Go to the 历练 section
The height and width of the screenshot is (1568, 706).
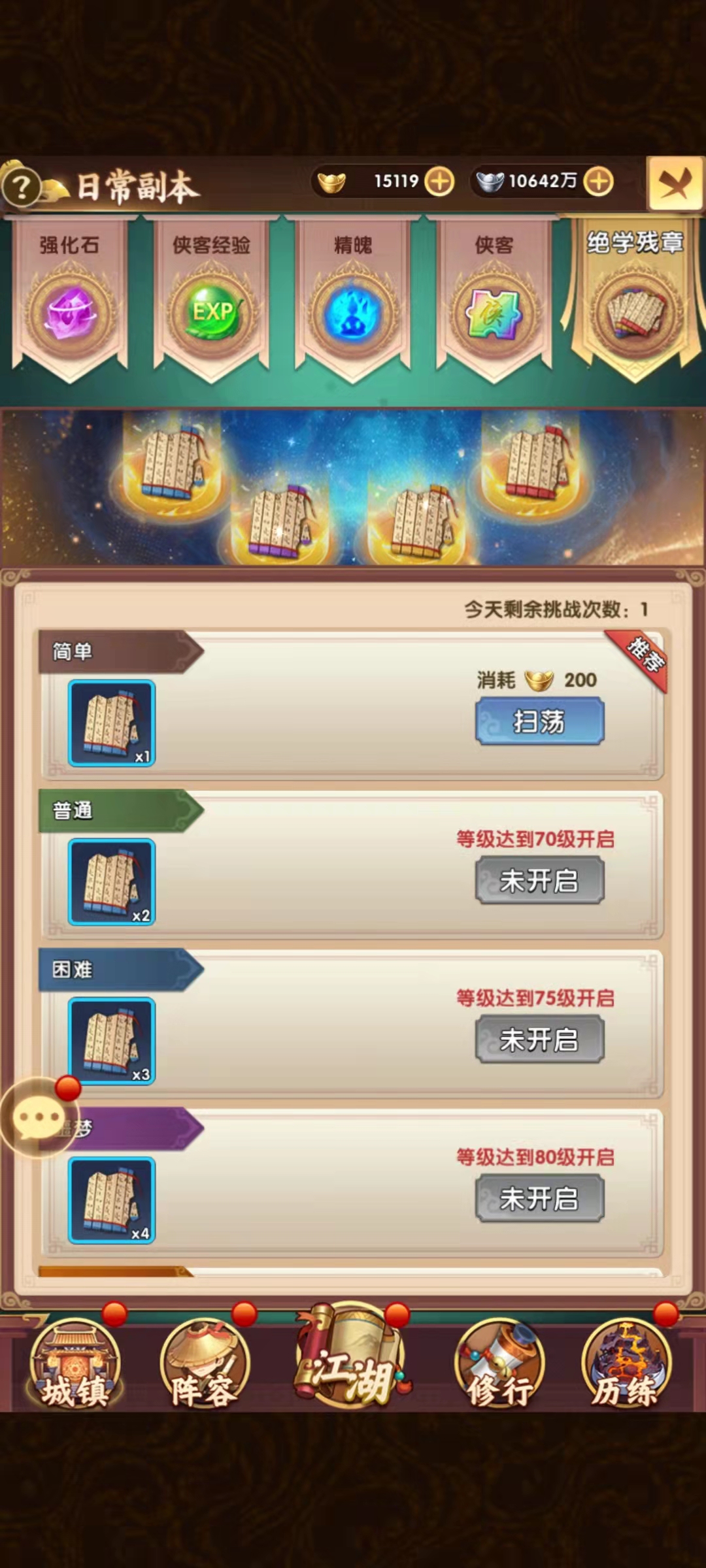click(626, 1364)
